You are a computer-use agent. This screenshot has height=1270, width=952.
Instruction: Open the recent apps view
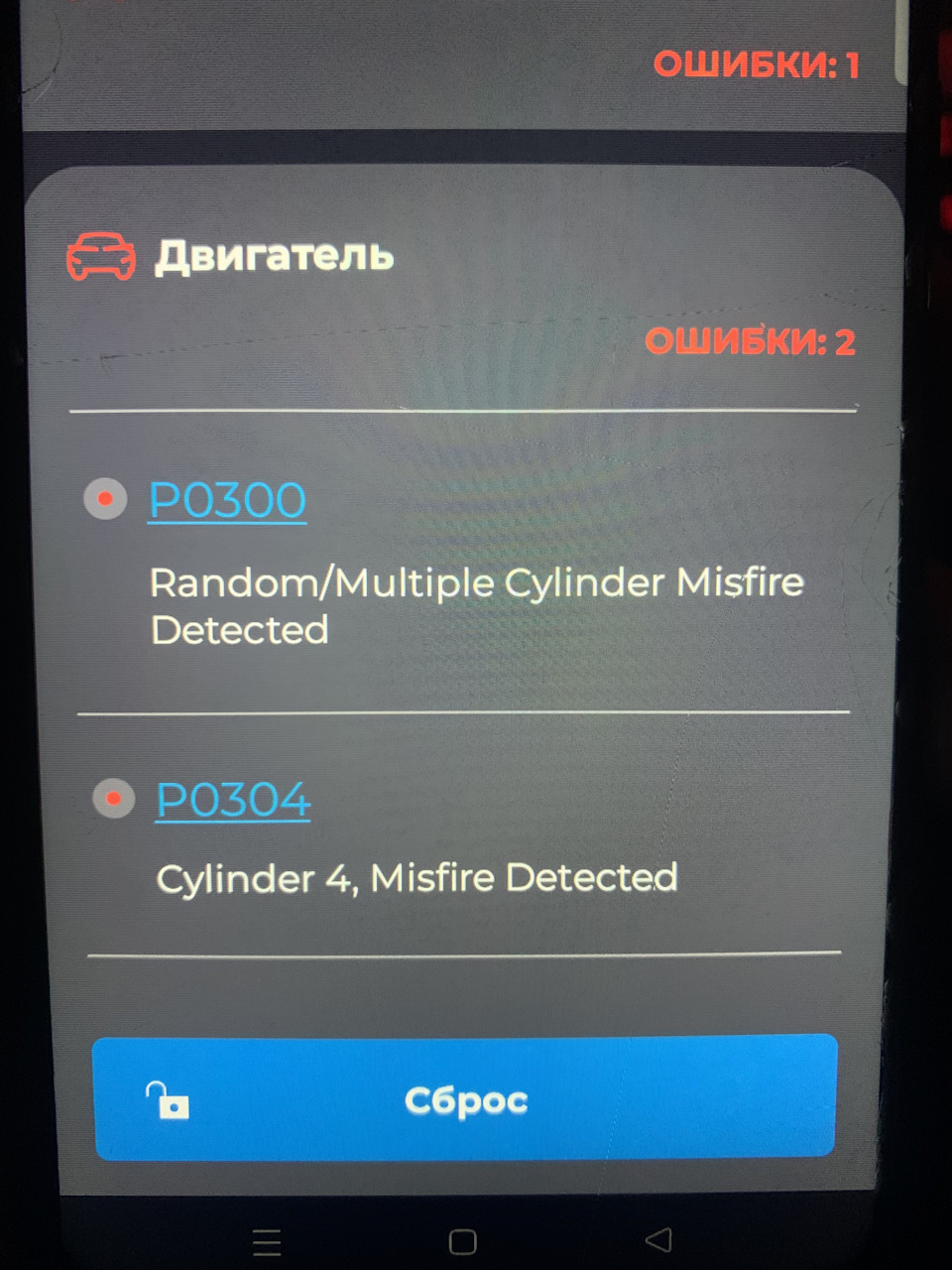point(267,1242)
